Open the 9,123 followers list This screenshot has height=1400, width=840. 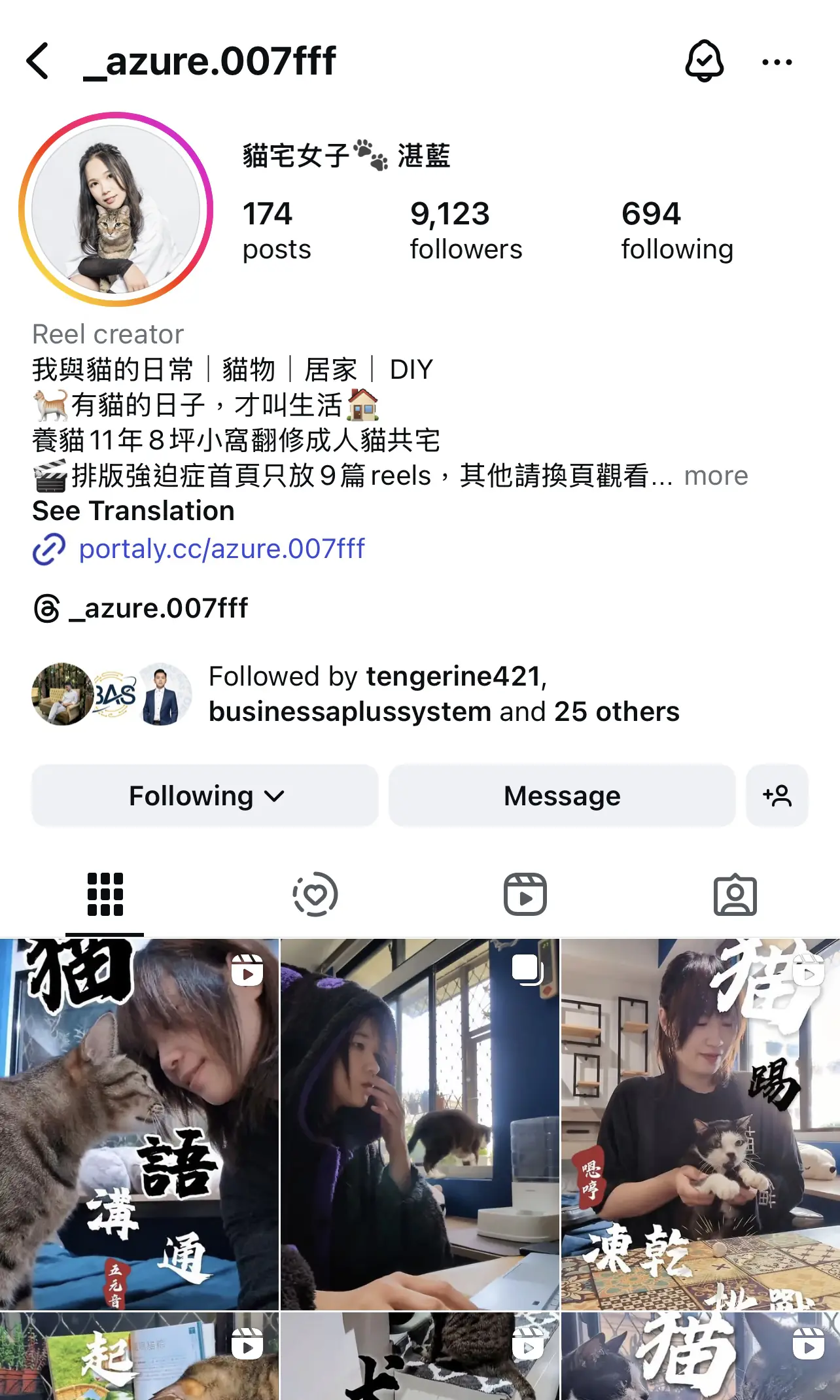[x=465, y=230]
